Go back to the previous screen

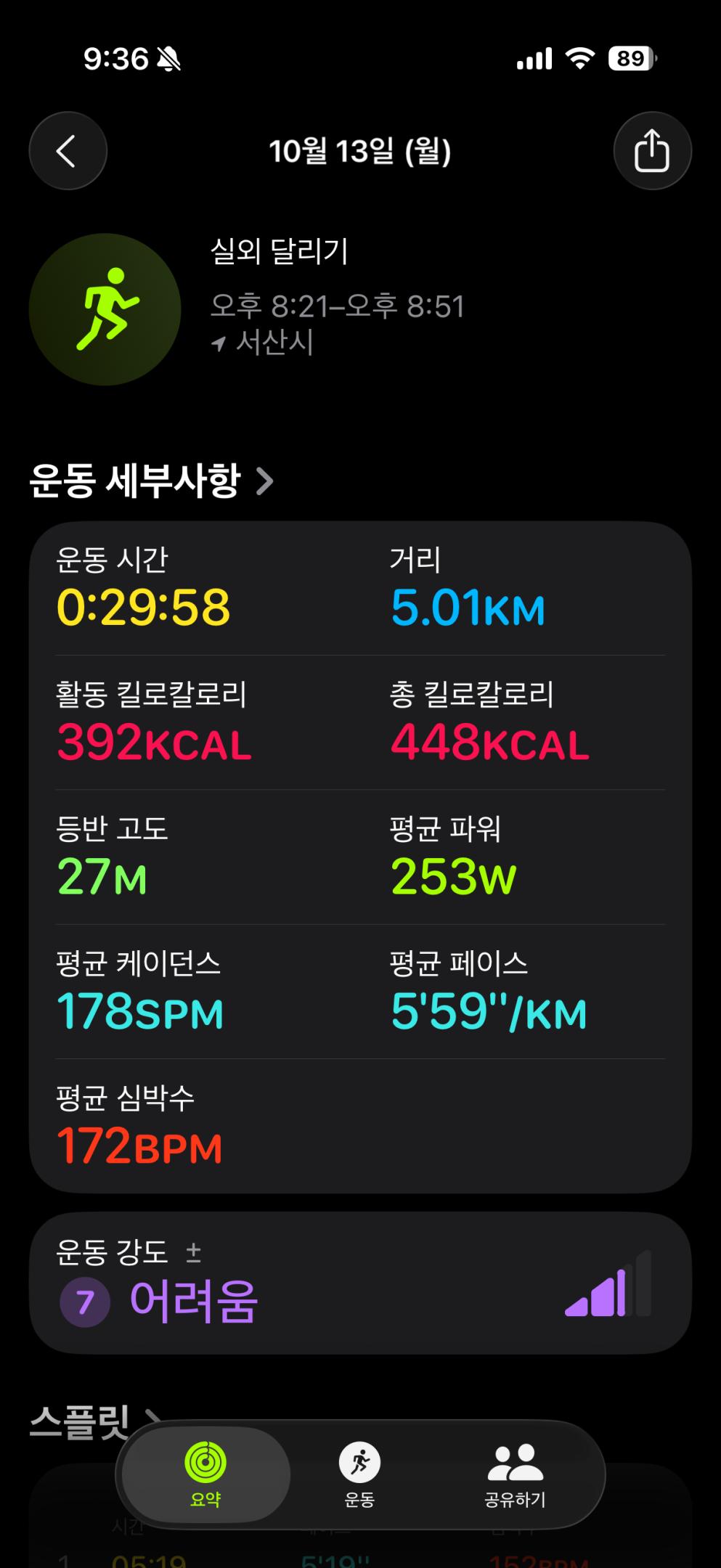coord(68,151)
